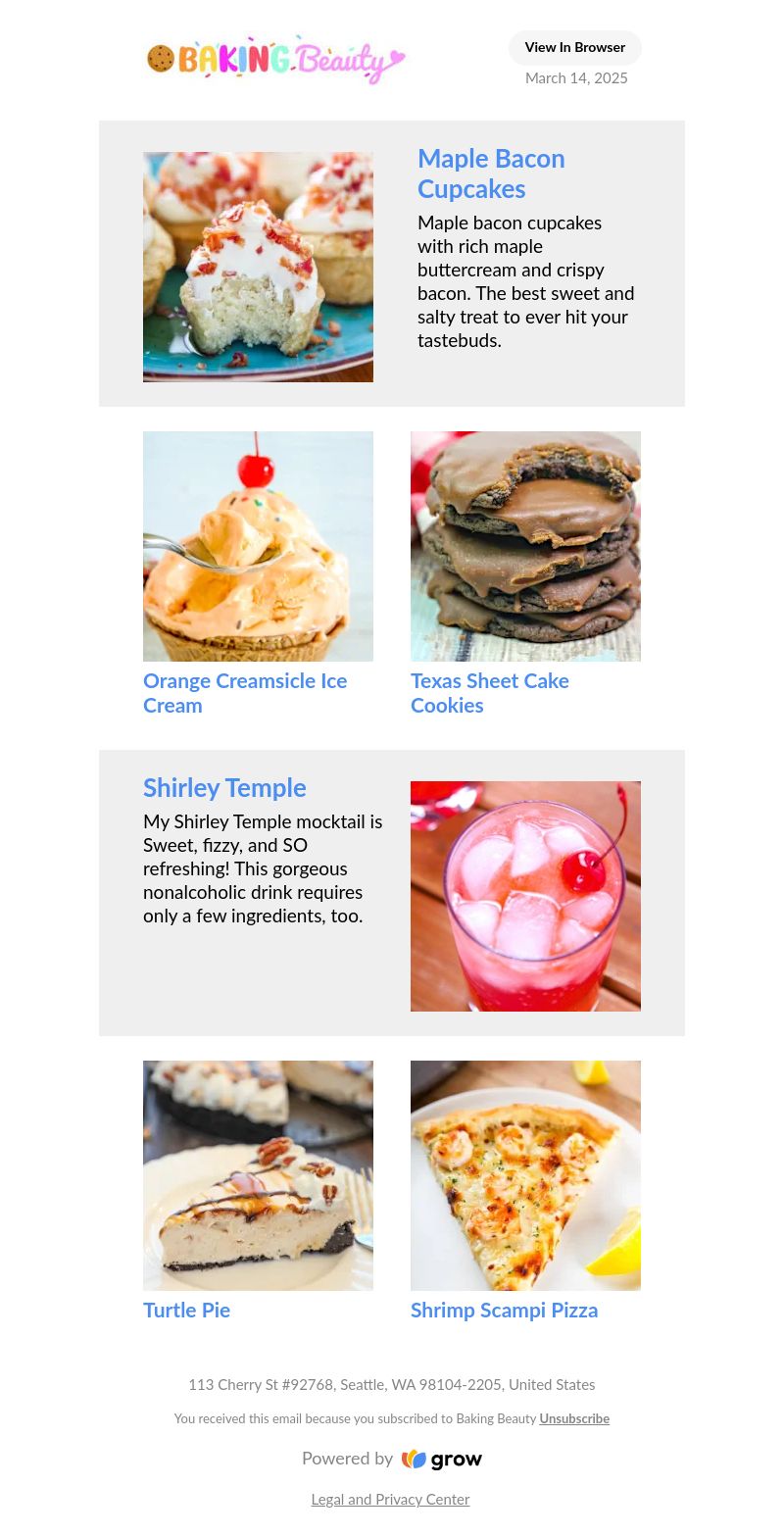The height and width of the screenshot is (1536, 784).
Task: Tap the Shirley Temple drink photo
Action: 525,896
